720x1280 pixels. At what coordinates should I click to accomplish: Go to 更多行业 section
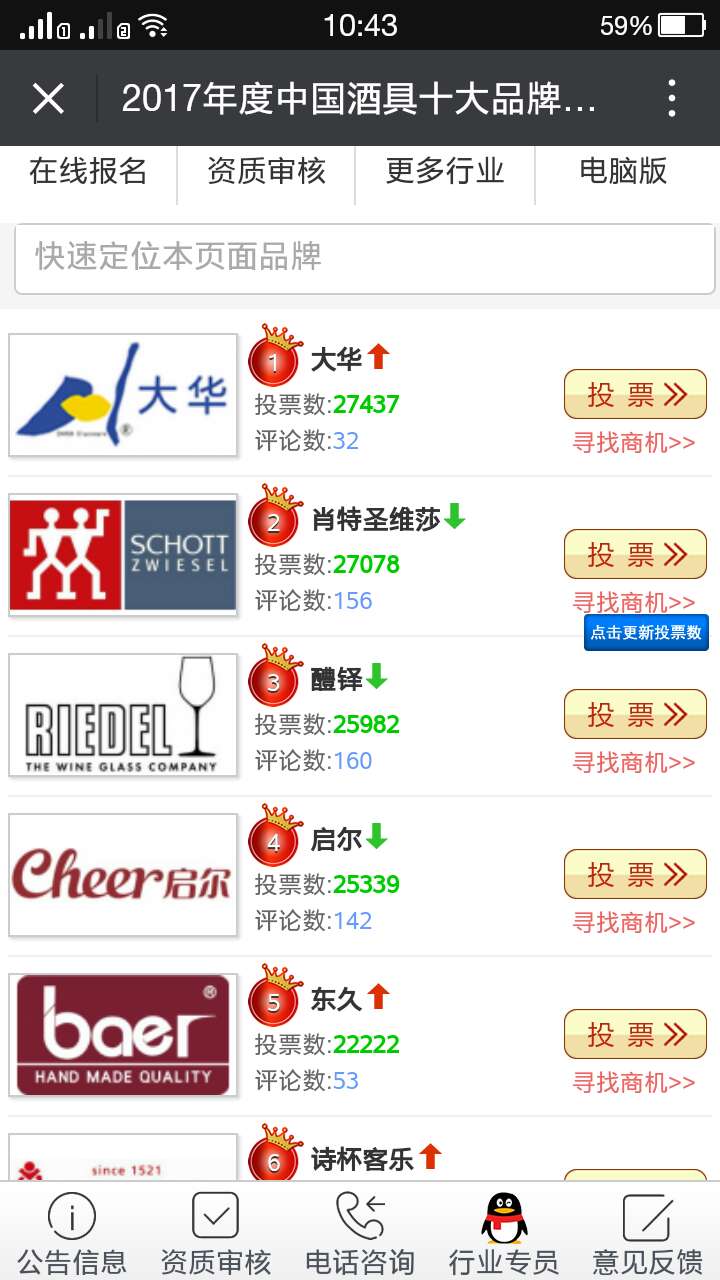click(x=445, y=172)
